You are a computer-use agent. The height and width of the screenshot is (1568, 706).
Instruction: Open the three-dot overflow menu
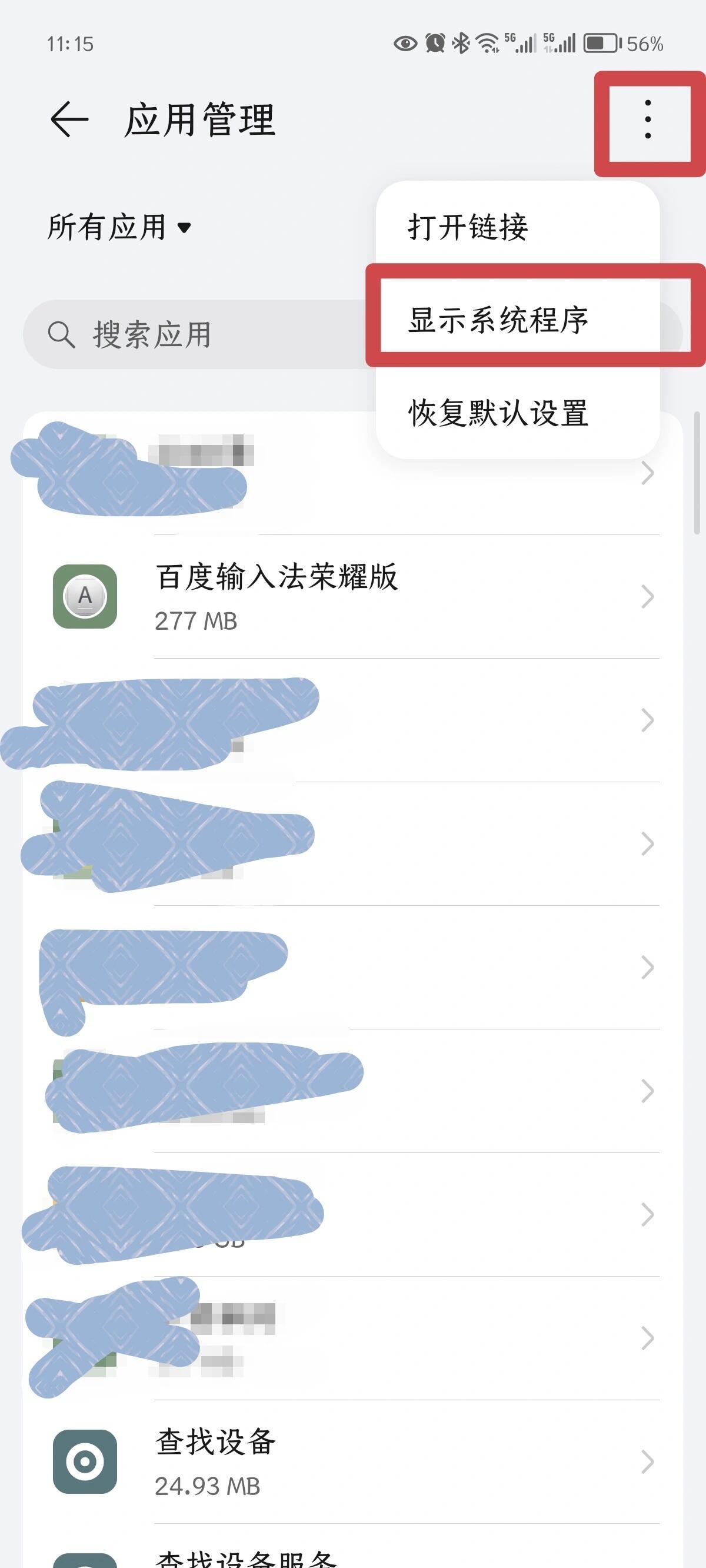coord(647,119)
